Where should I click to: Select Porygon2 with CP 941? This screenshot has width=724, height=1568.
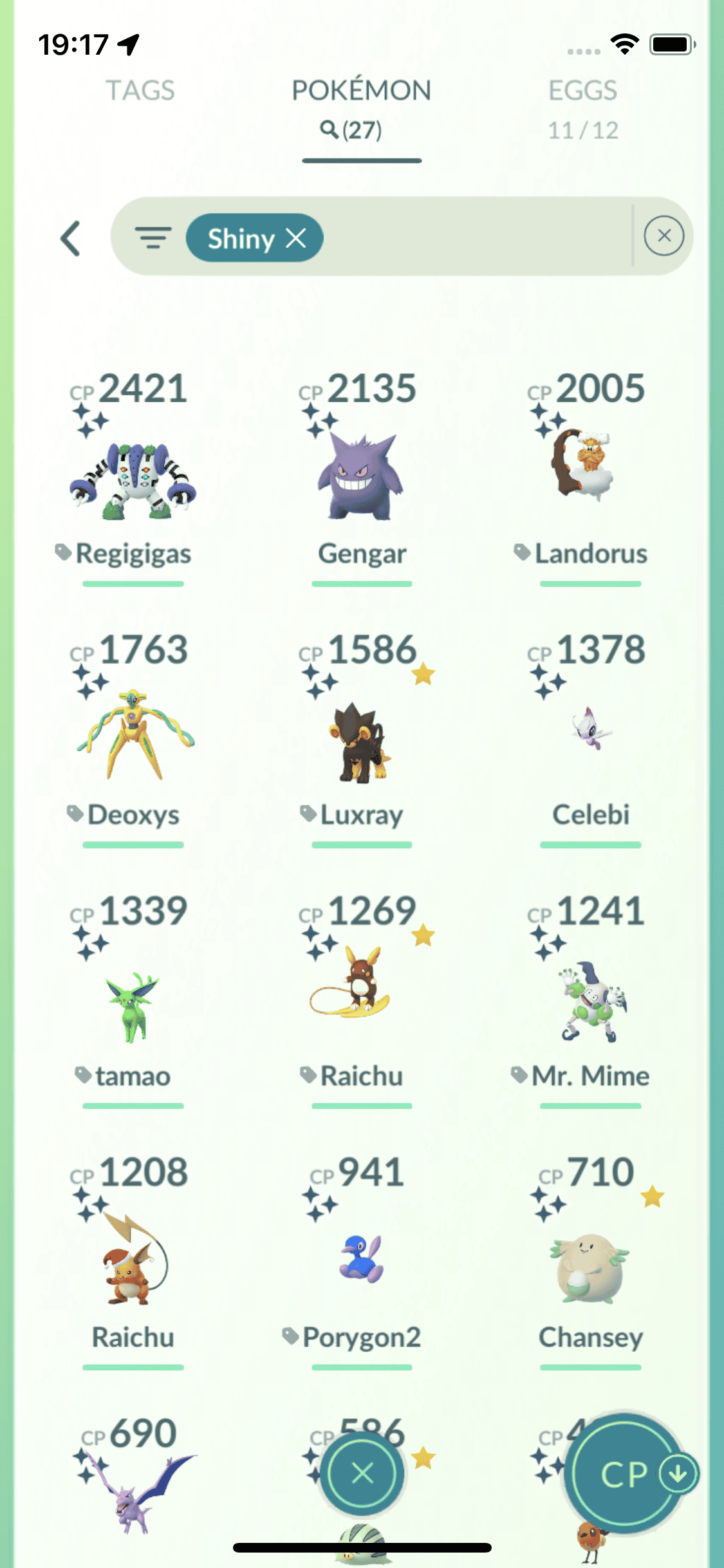pos(362,1258)
